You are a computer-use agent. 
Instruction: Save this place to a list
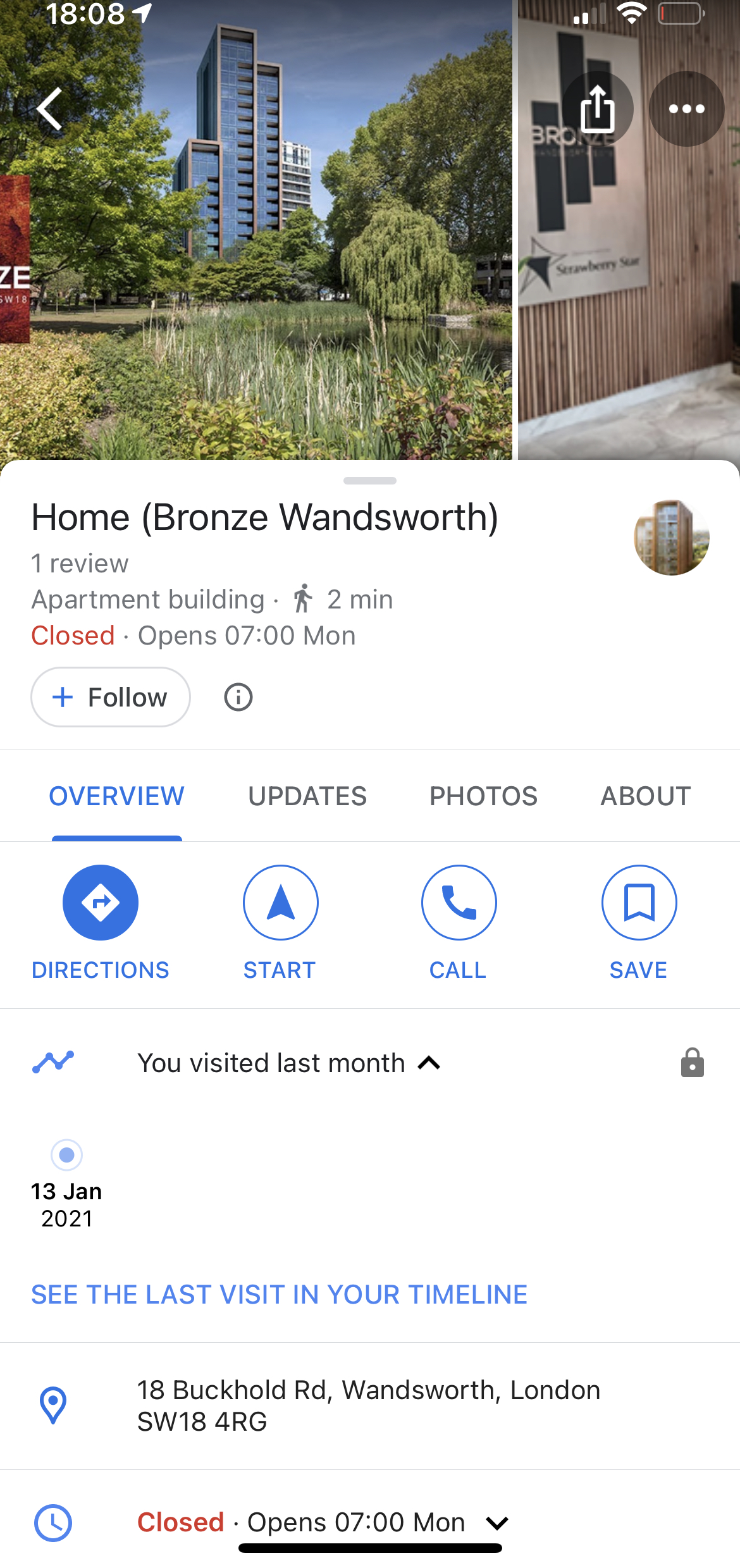639,903
